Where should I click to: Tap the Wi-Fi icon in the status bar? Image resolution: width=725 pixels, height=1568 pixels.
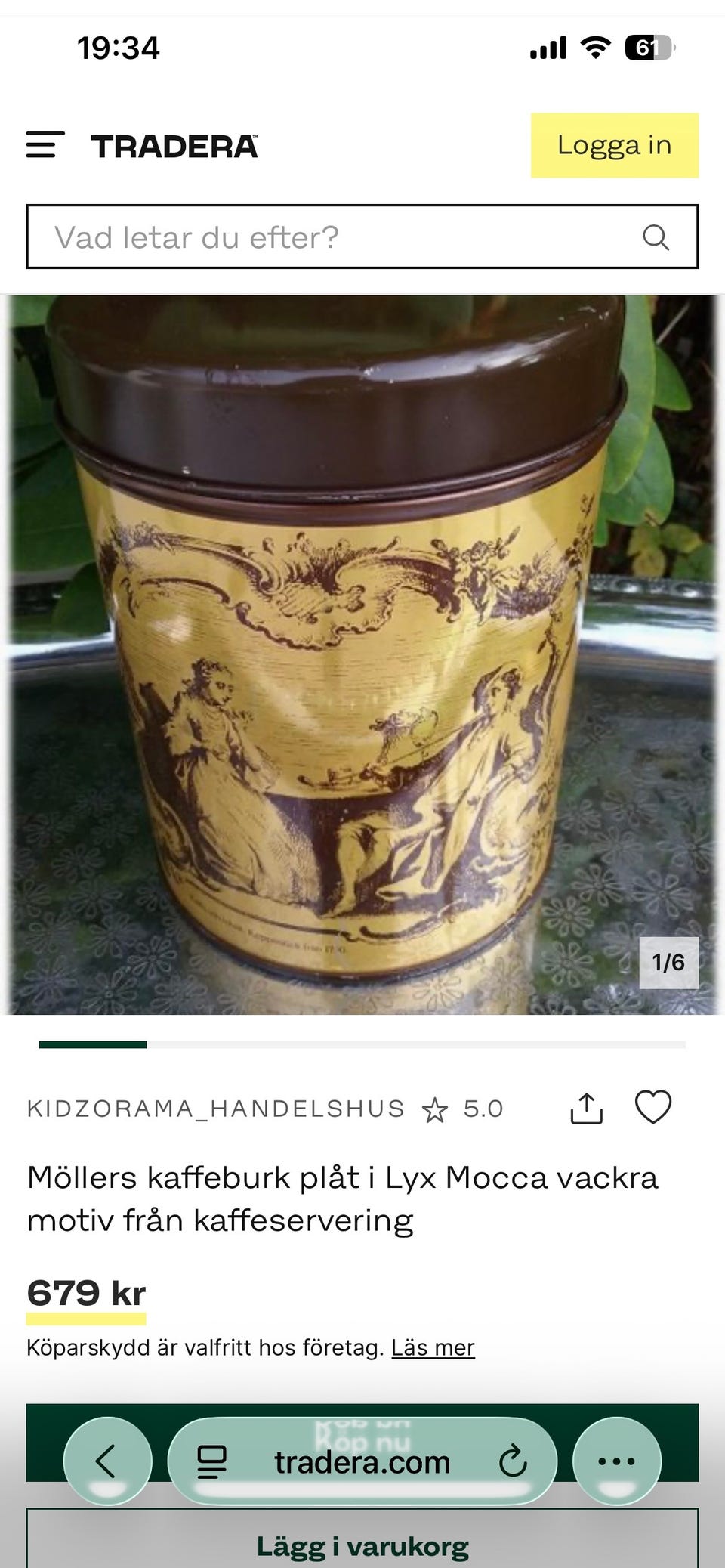596,48
